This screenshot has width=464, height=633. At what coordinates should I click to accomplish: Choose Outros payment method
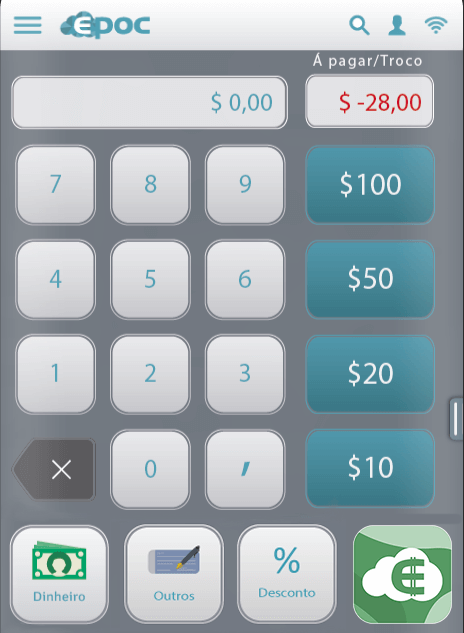click(x=174, y=574)
